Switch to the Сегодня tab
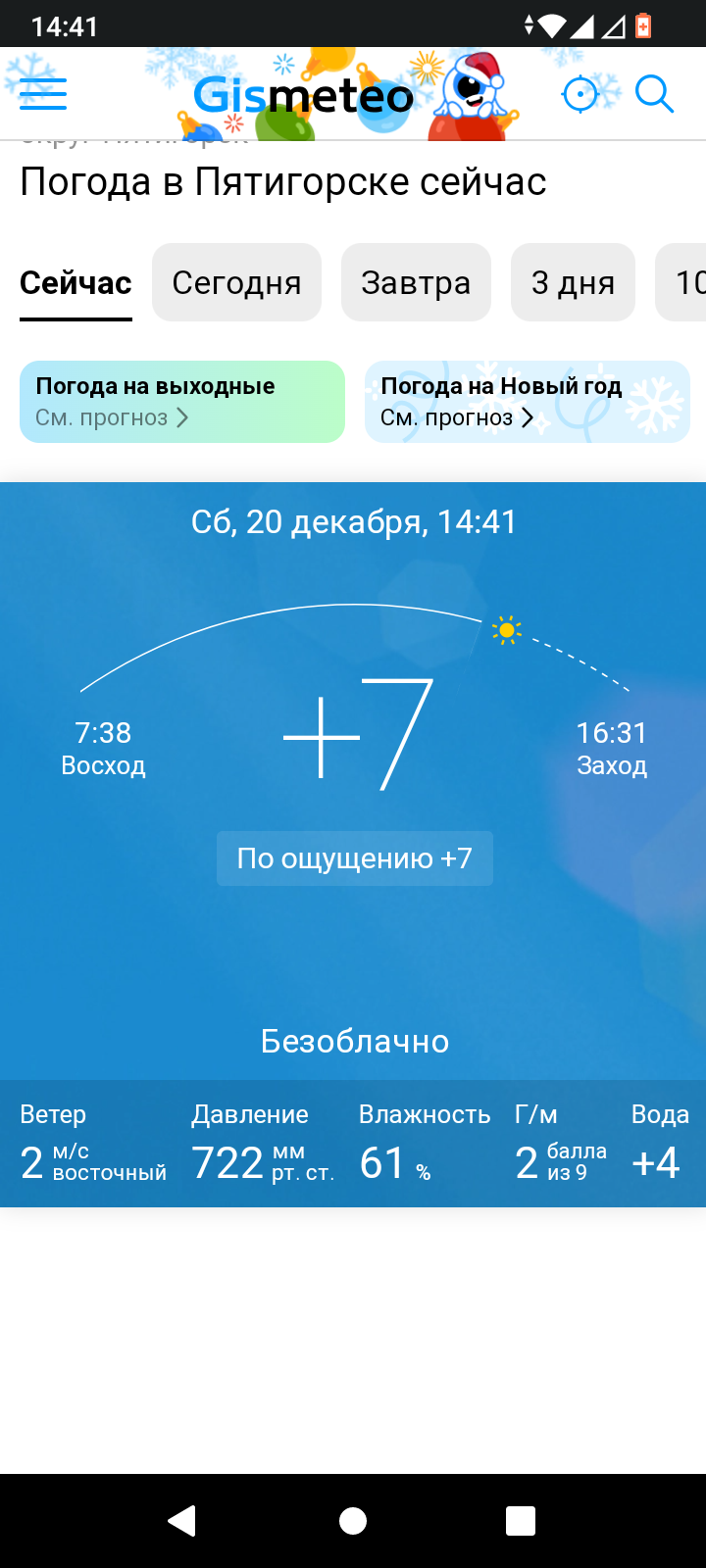Screen dimensions: 706x1568 (x=236, y=283)
